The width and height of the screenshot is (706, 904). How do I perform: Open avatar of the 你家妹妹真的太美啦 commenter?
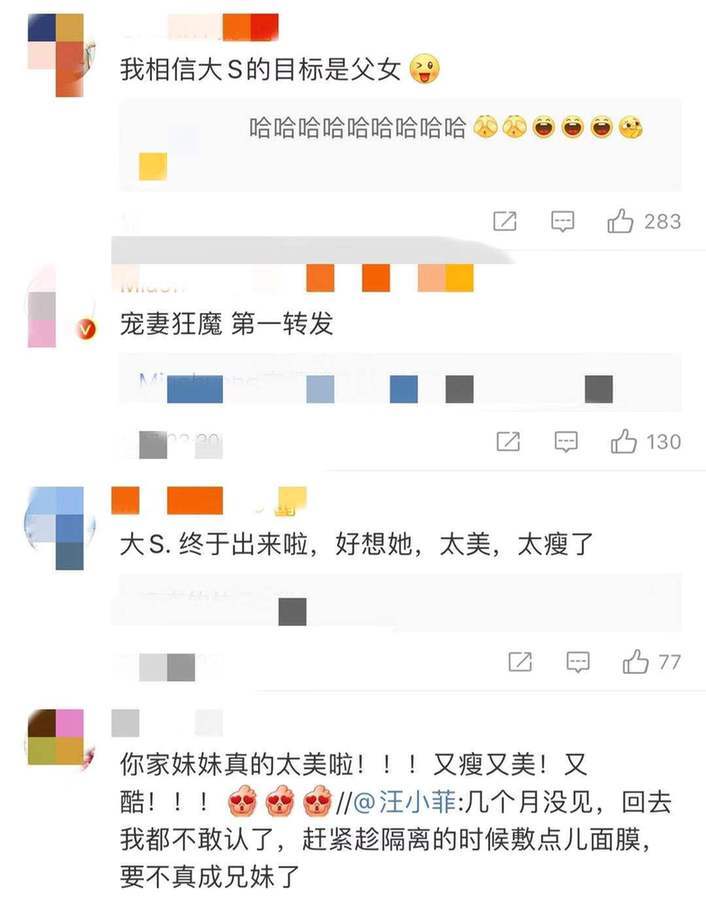(x=55, y=737)
